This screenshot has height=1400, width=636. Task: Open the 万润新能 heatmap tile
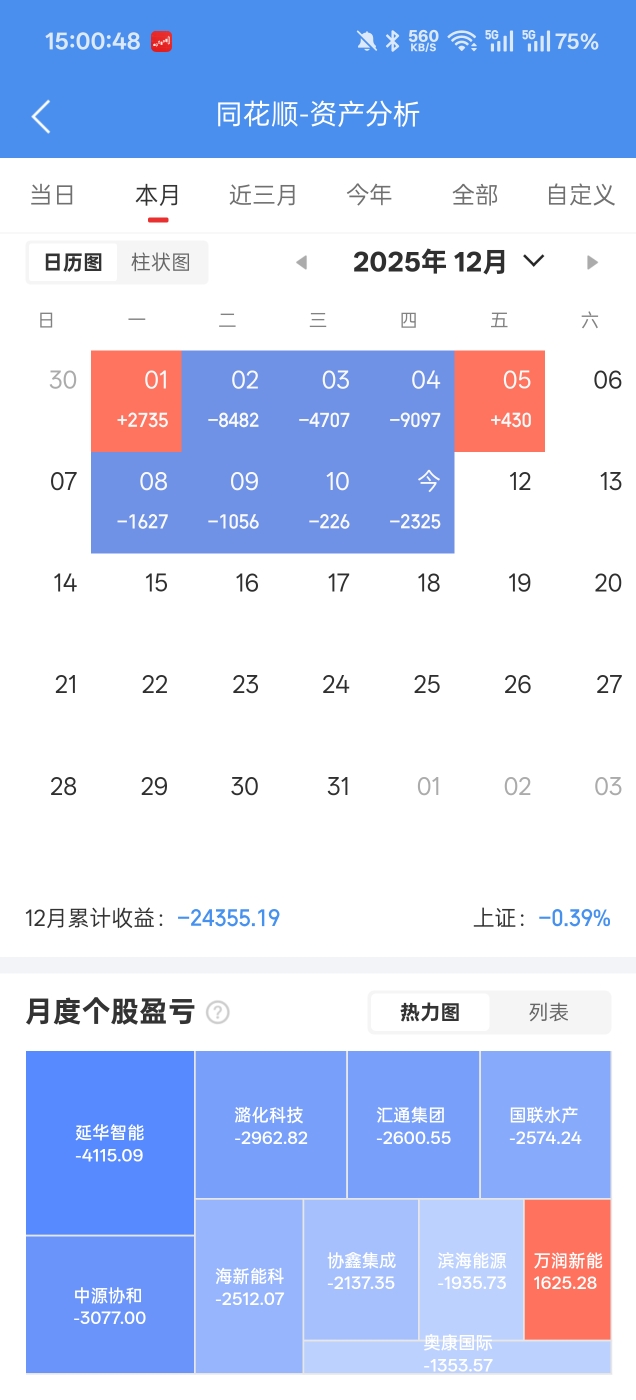point(567,1270)
